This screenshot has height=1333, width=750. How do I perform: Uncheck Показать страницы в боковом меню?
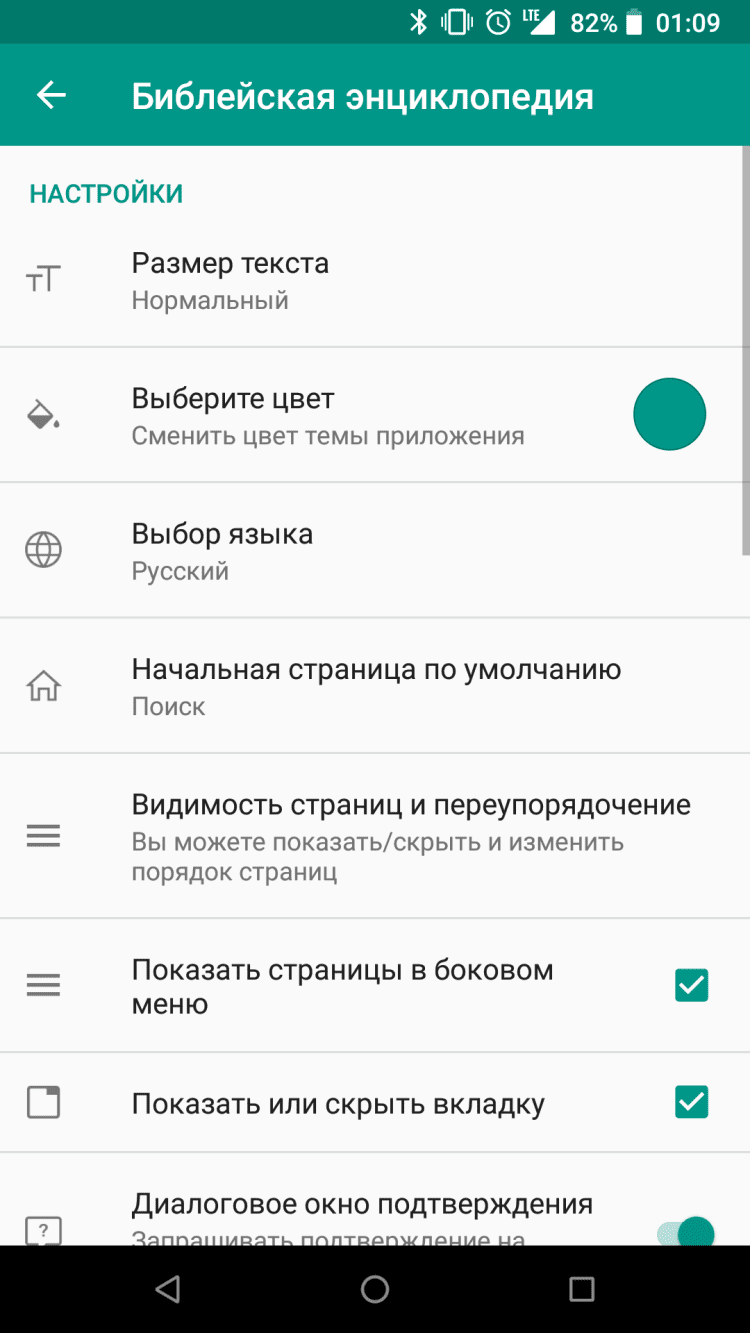coord(691,986)
